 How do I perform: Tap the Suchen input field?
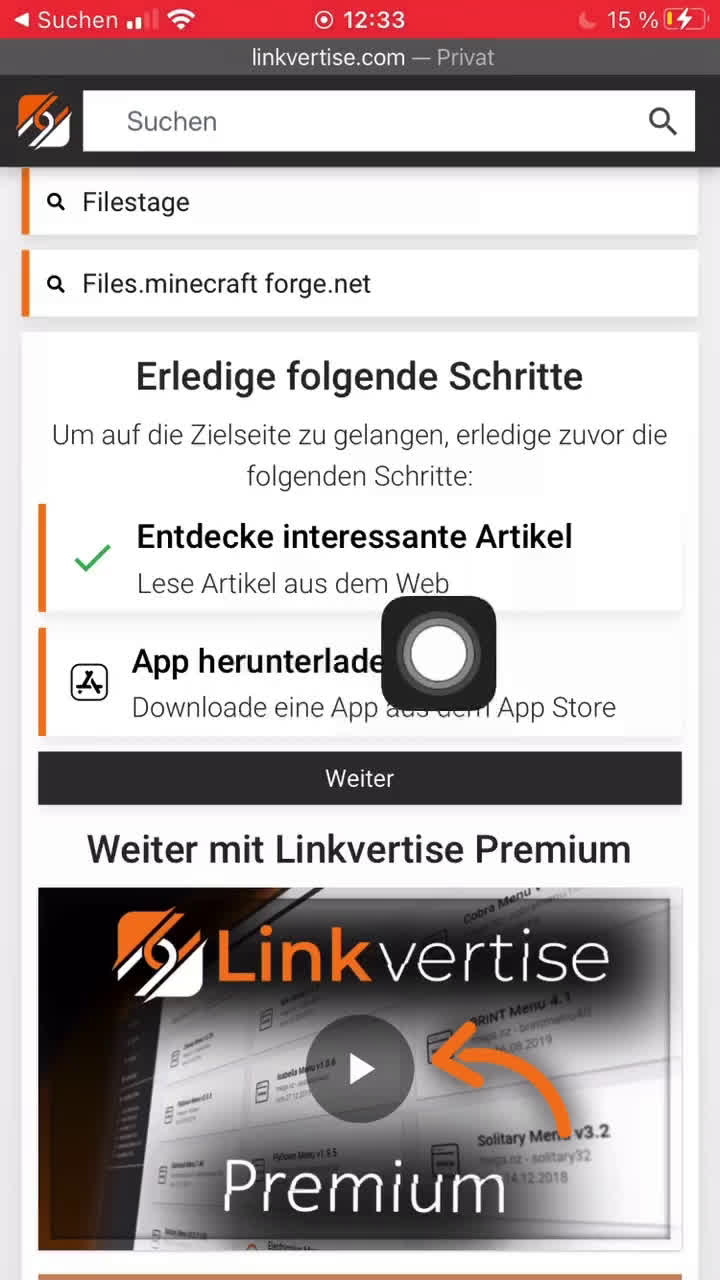pos(300,120)
